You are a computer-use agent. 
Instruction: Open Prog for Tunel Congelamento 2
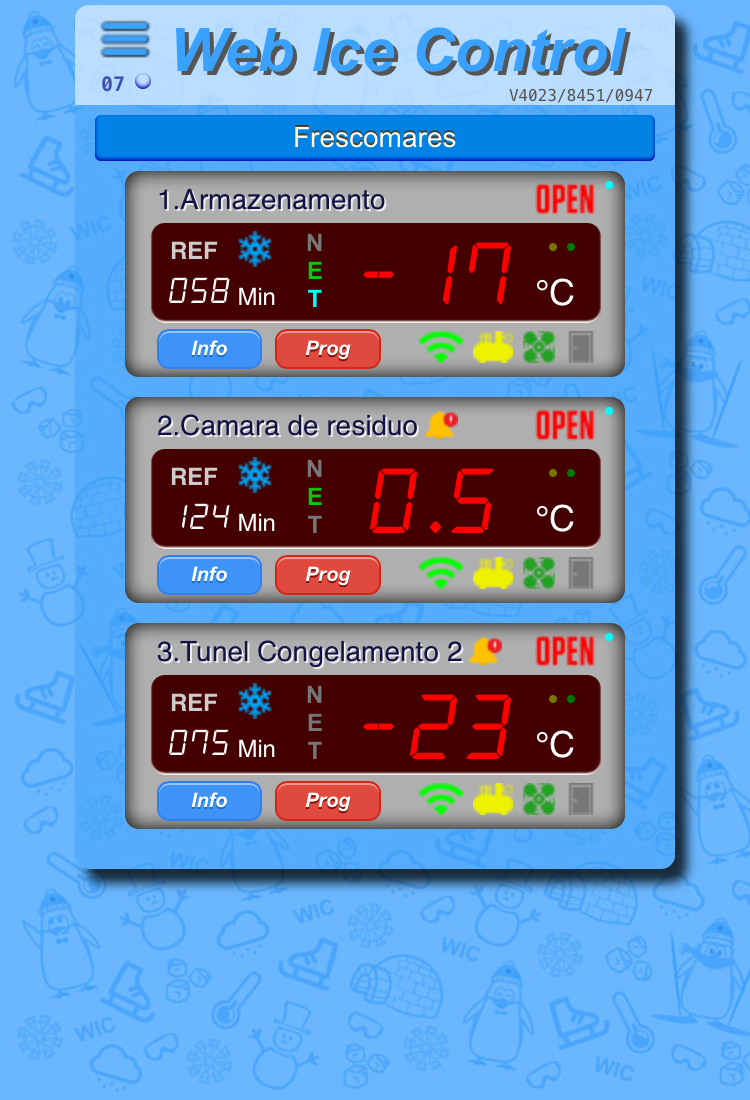tap(328, 801)
